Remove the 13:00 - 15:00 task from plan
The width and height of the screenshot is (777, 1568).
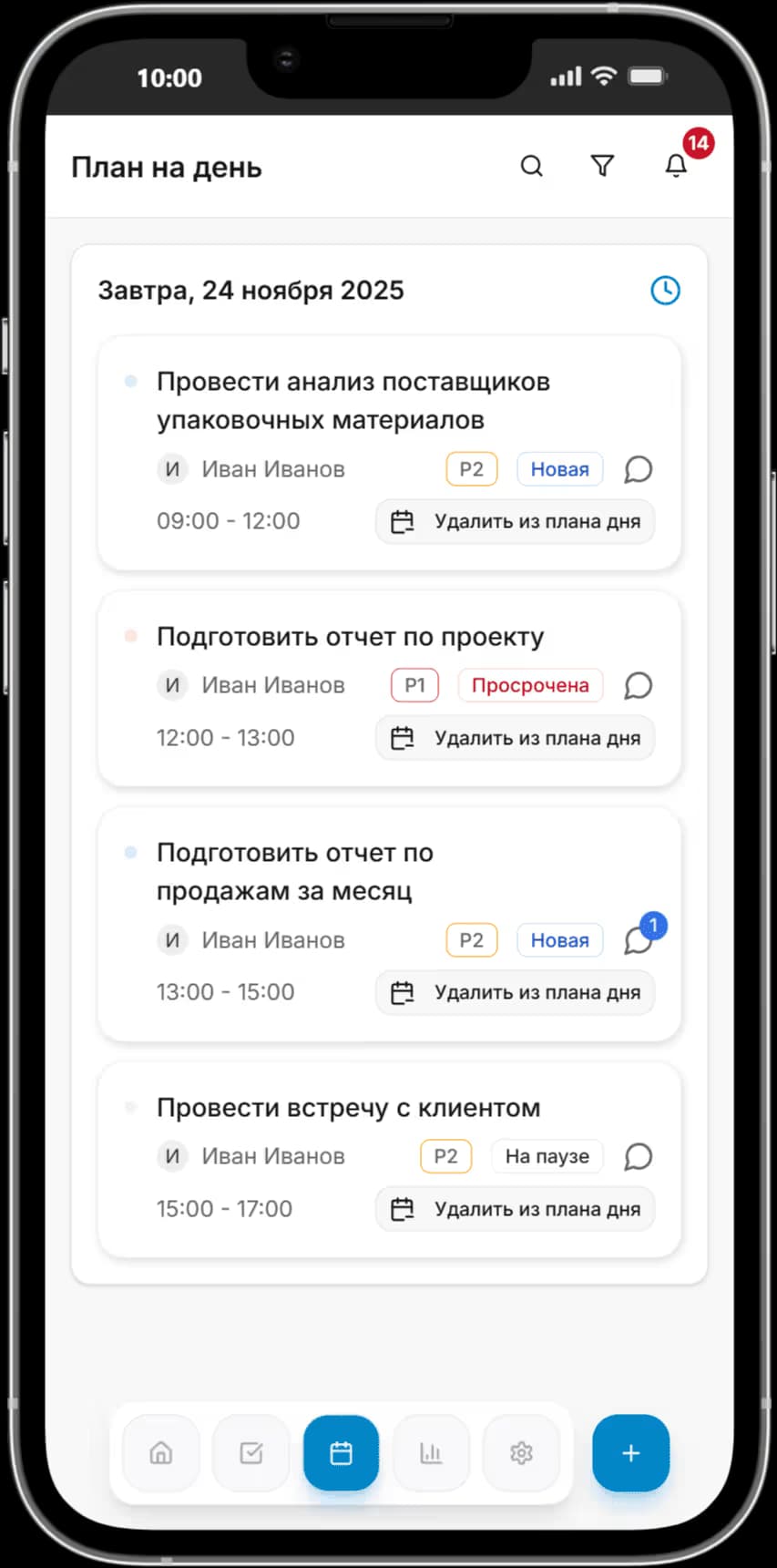[x=516, y=992]
